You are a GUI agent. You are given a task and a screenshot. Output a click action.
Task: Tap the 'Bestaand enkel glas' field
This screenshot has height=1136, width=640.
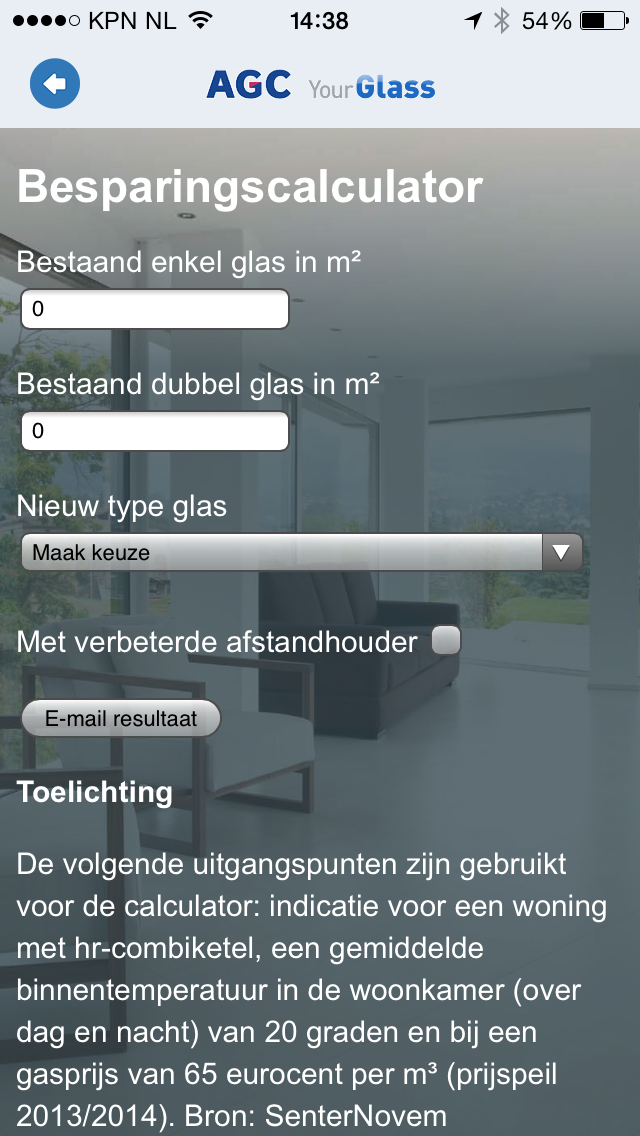155,309
